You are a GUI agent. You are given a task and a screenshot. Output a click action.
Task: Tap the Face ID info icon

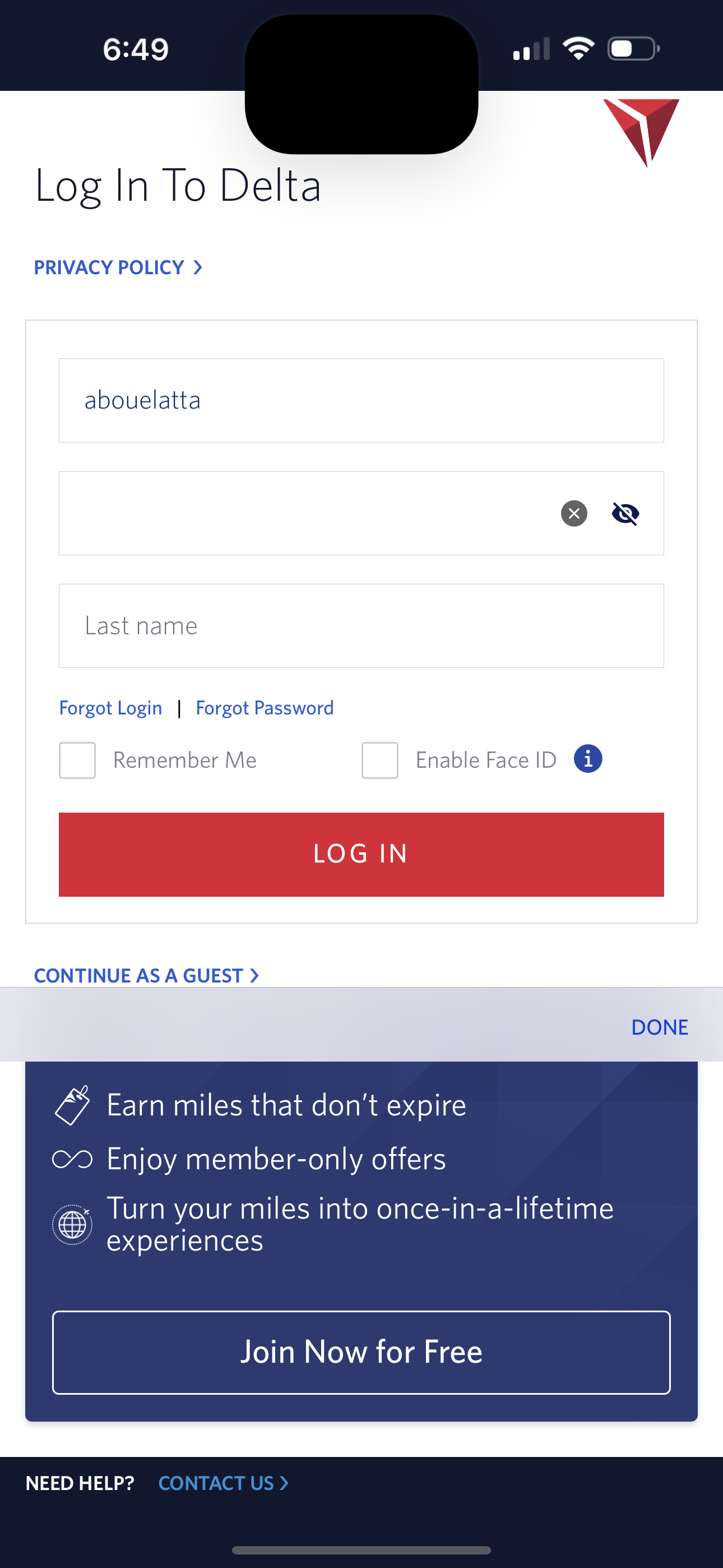588,758
